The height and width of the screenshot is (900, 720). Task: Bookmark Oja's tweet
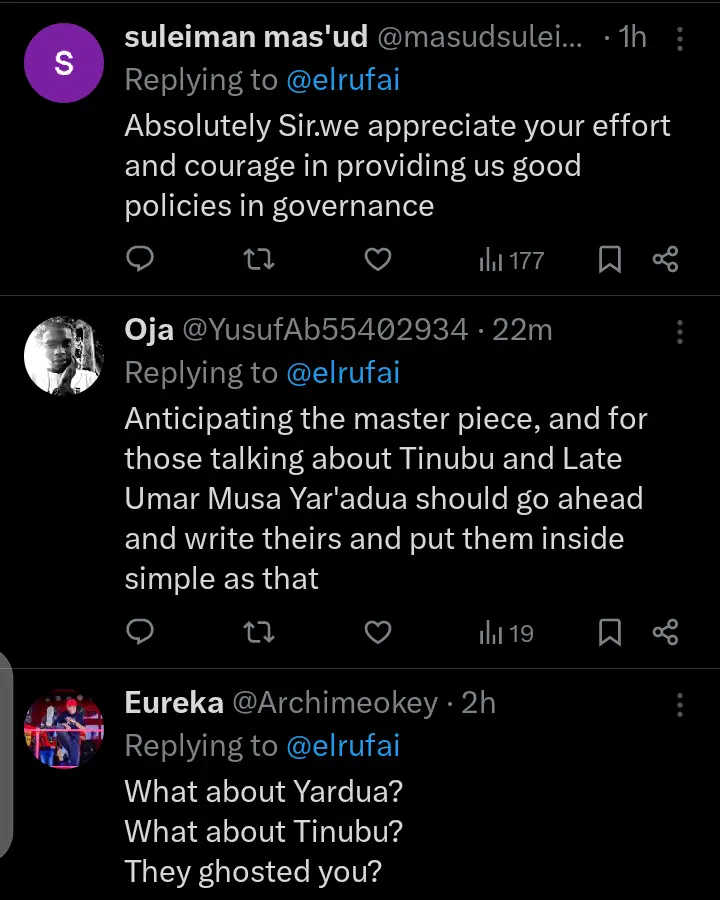coord(609,632)
